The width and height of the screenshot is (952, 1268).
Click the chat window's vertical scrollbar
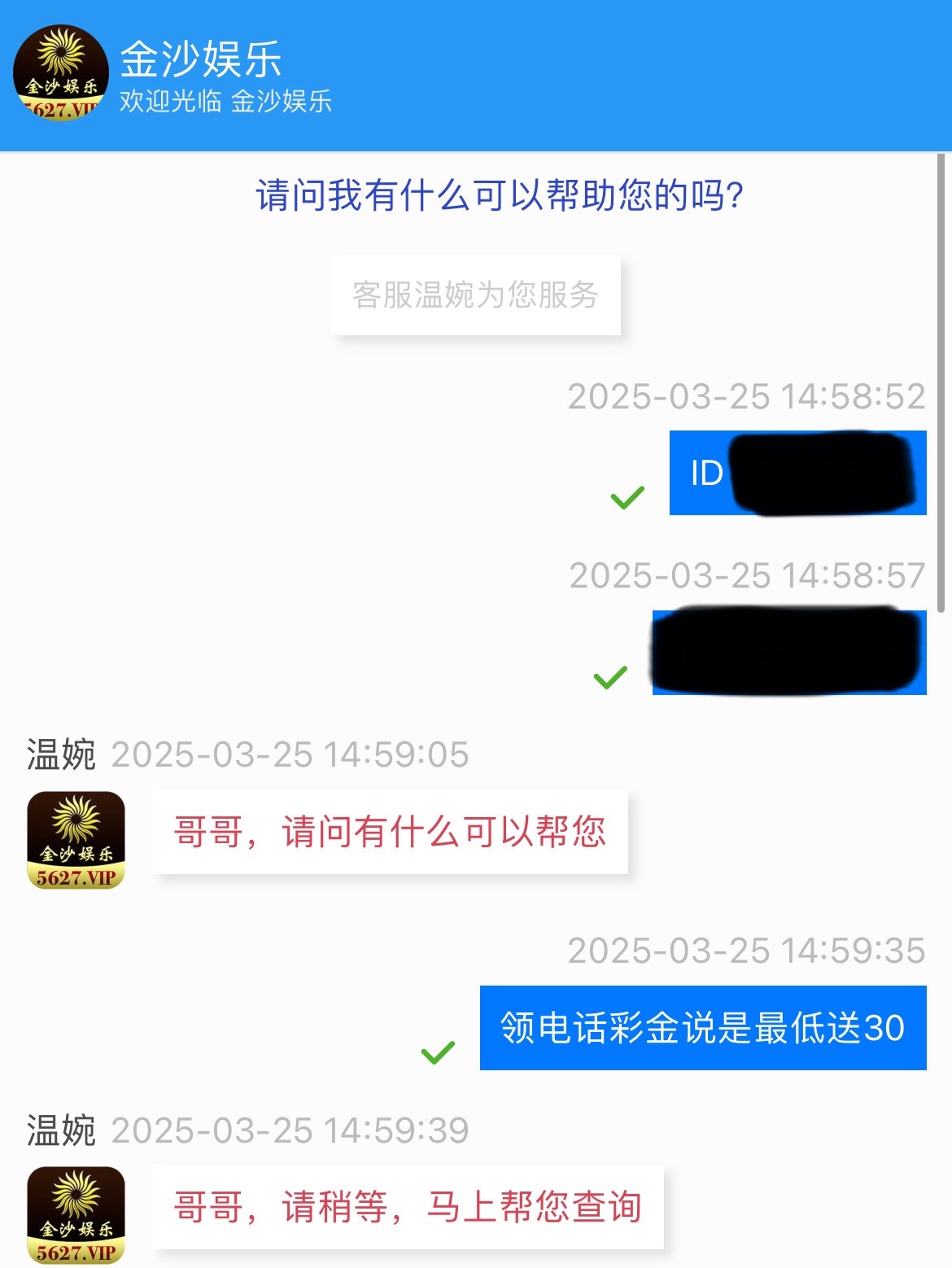[941, 383]
